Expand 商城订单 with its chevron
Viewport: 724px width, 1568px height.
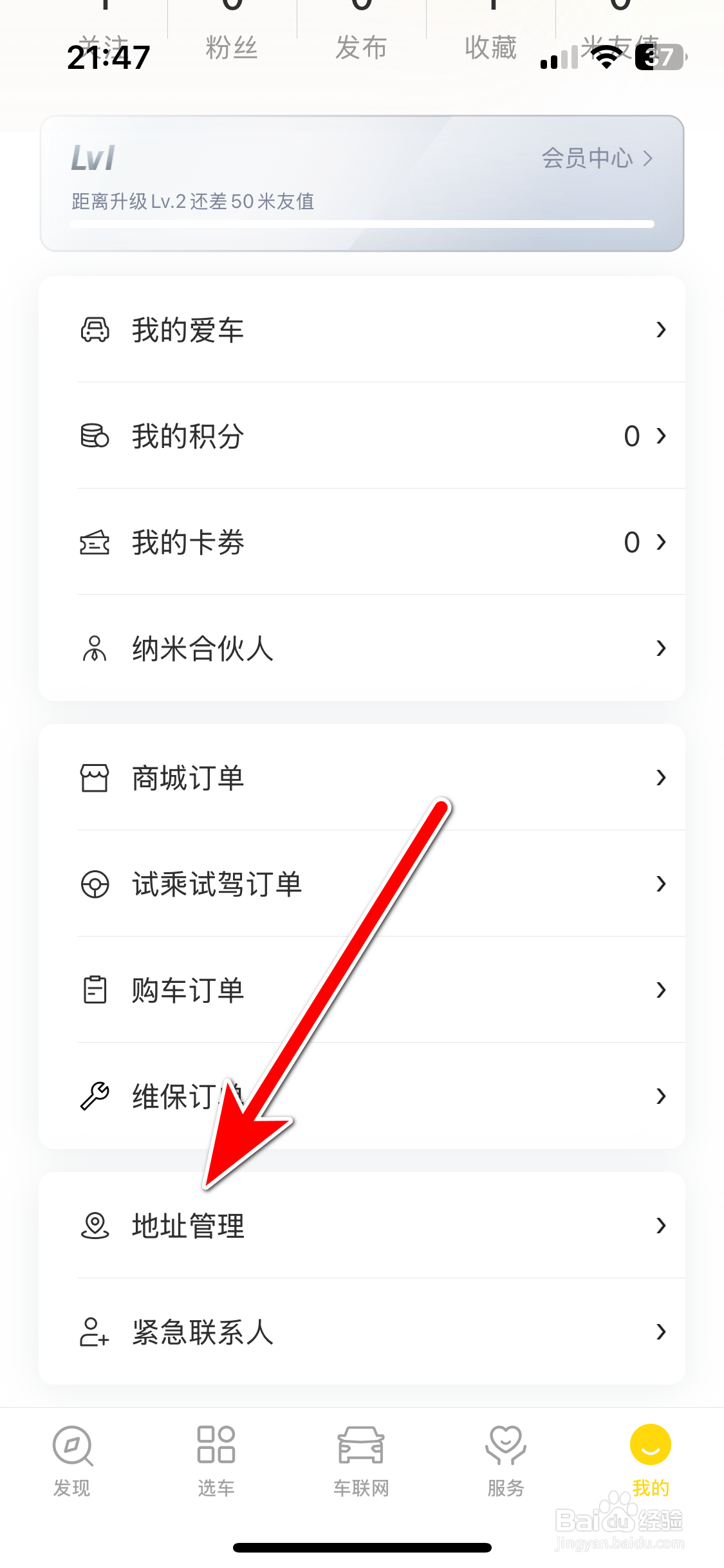tap(661, 778)
